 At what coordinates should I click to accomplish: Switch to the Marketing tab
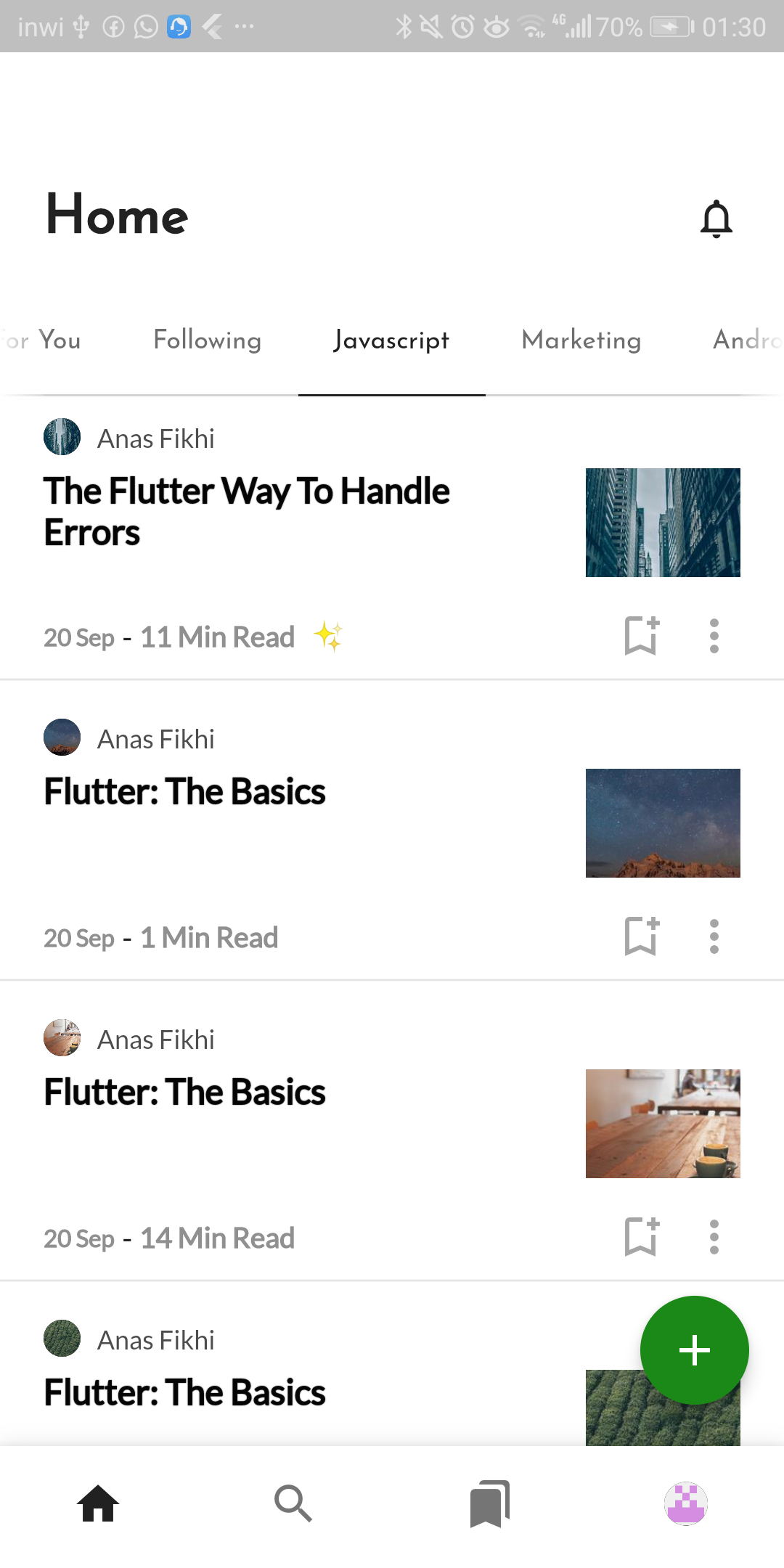coord(581,340)
